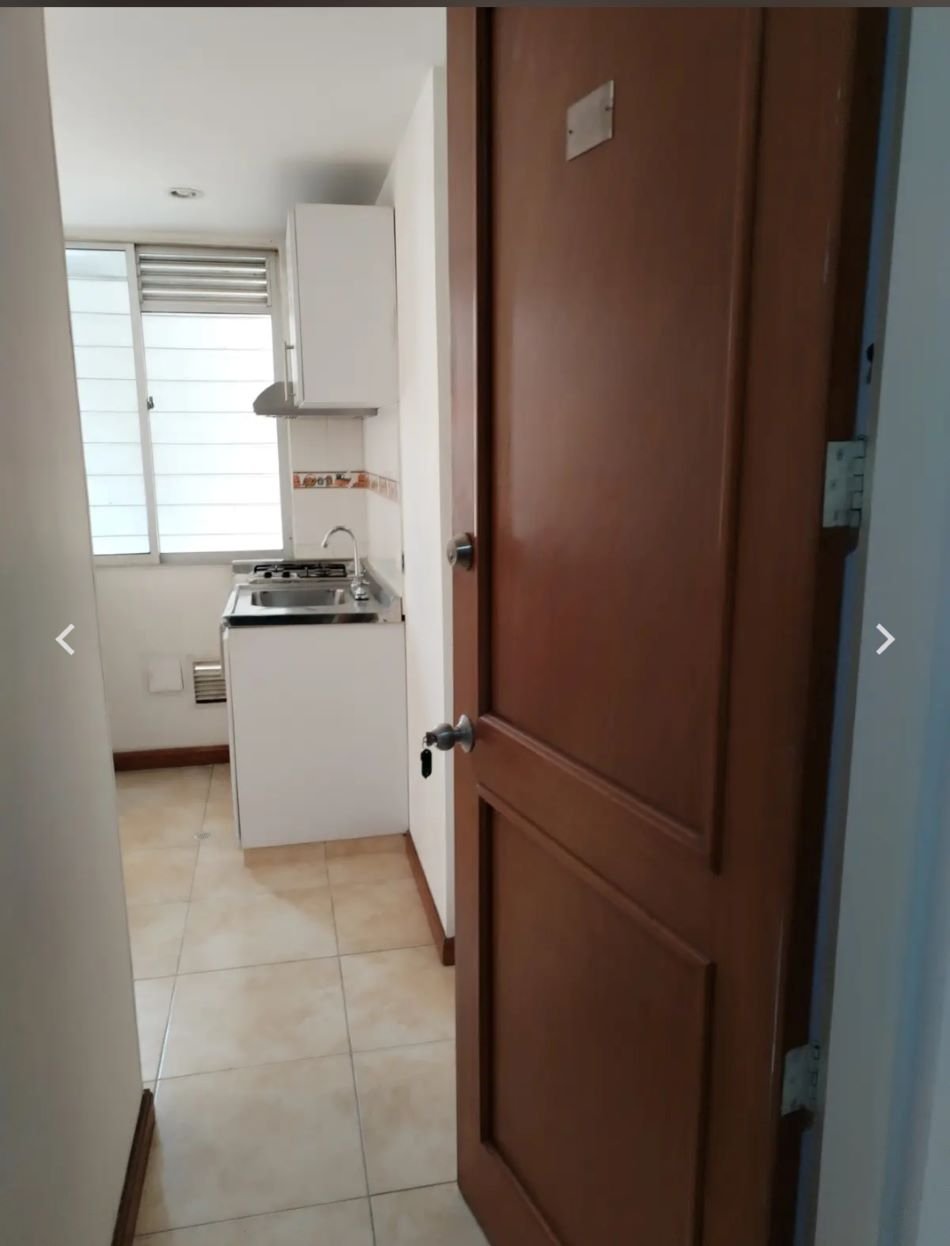Go to the next photo
This screenshot has width=950, height=1246.
[x=884, y=639]
